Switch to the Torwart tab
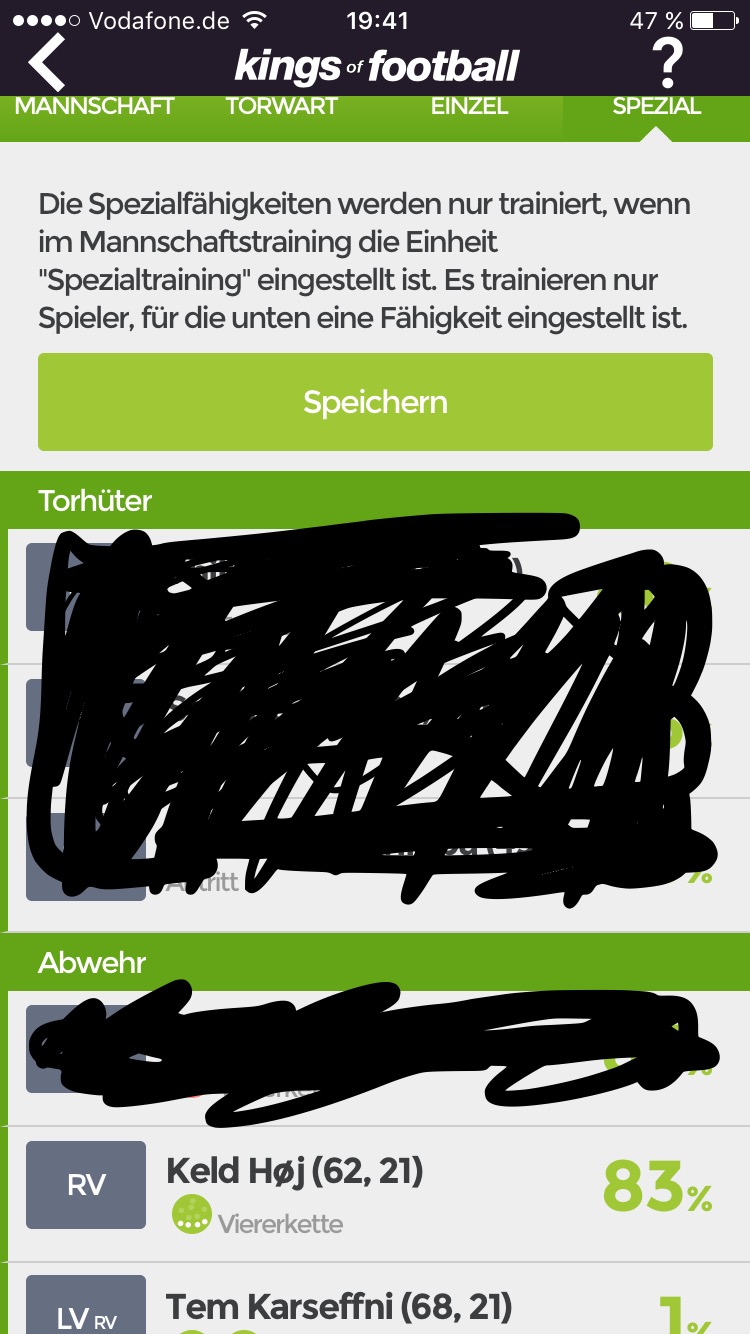The image size is (750, 1334). tap(281, 107)
